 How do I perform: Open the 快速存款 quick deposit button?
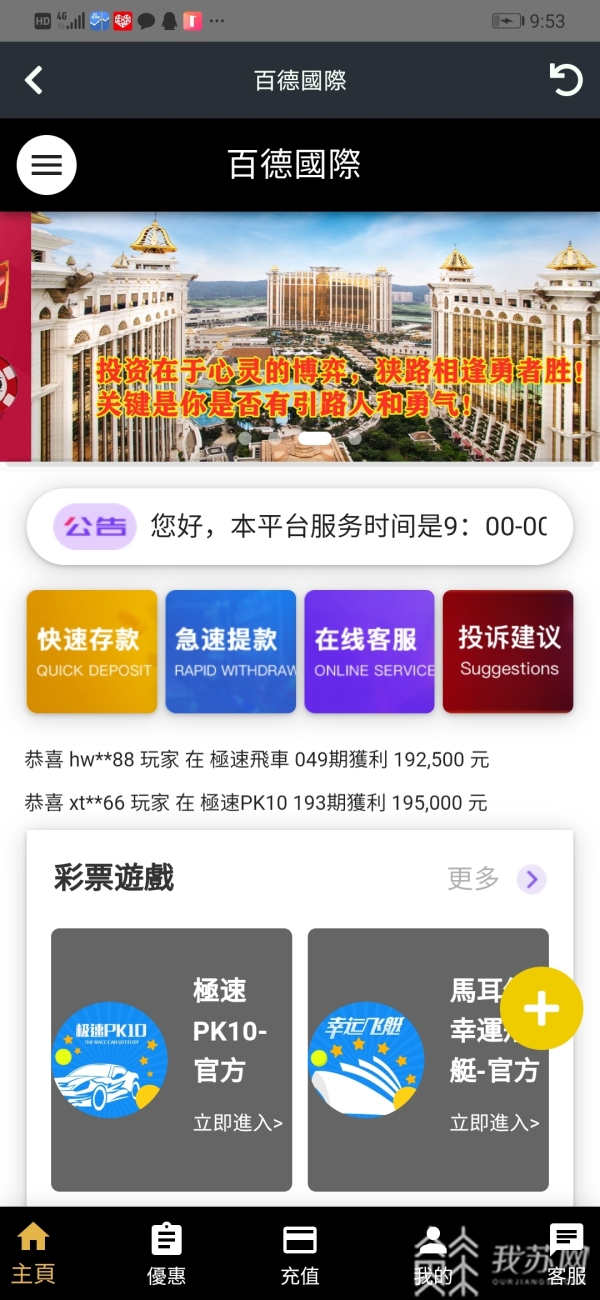point(92,651)
